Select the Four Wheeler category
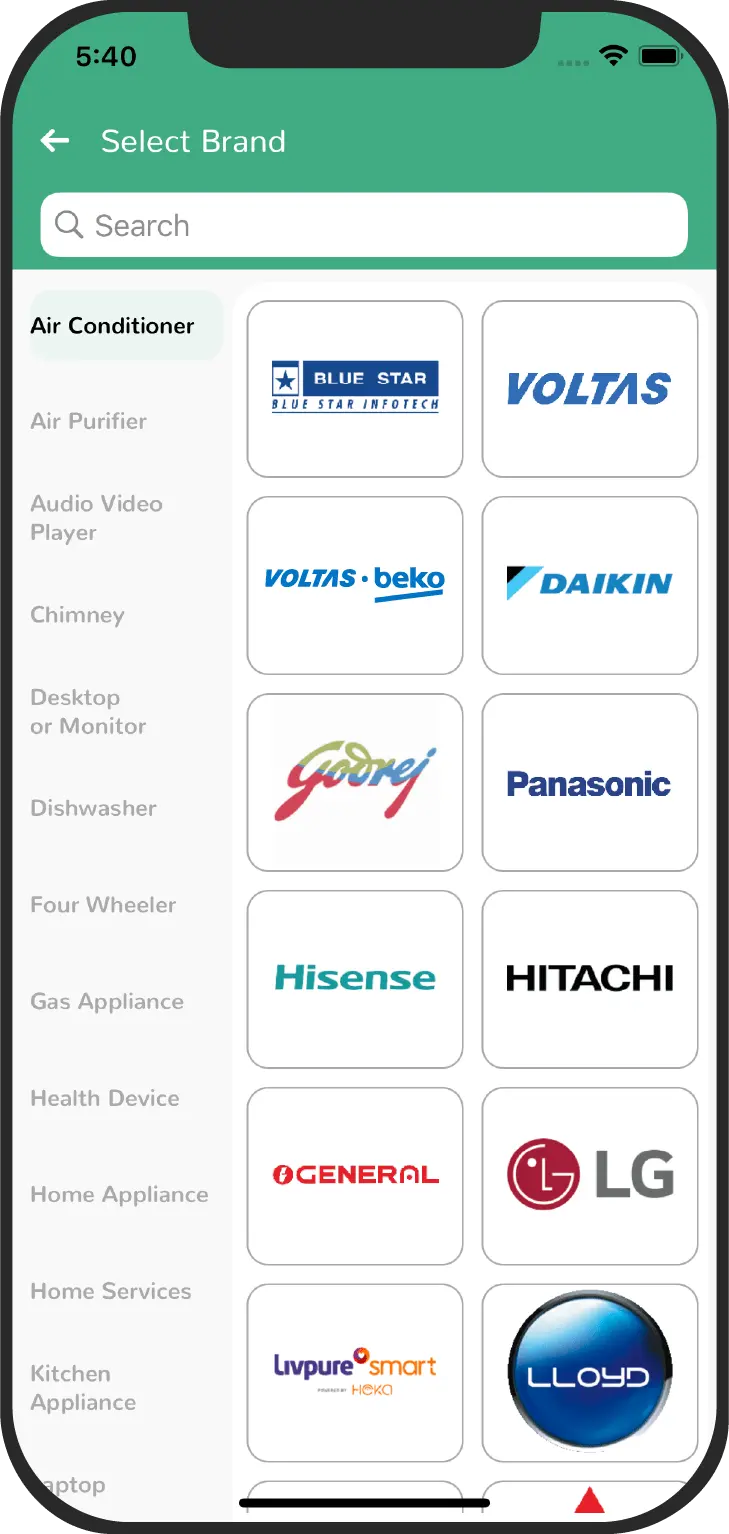Screen dimensions: 729x1534 [x=103, y=904]
